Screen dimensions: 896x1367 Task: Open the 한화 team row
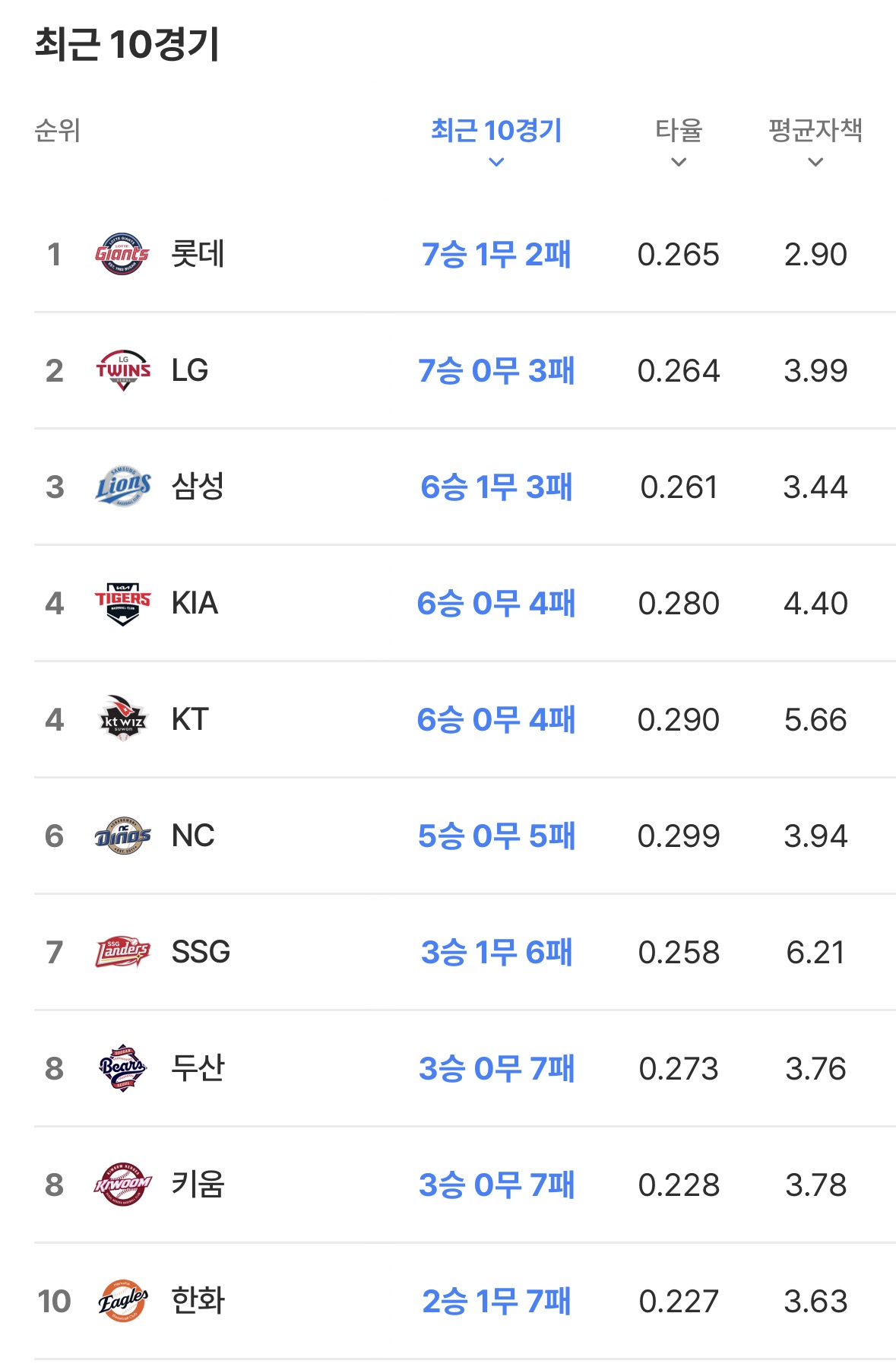[464, 1302]
